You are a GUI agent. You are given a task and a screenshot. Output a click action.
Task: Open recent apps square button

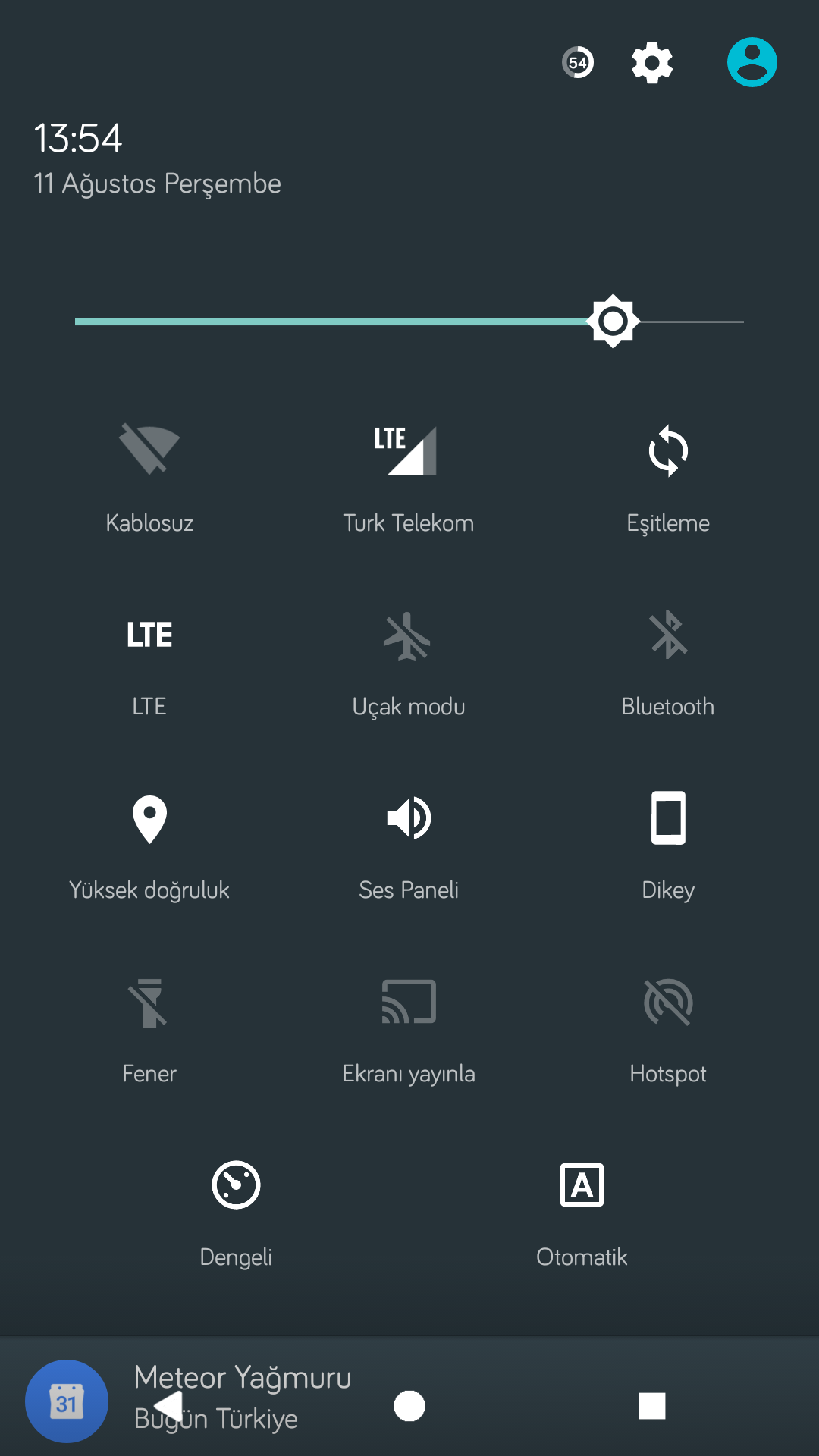652,1406
